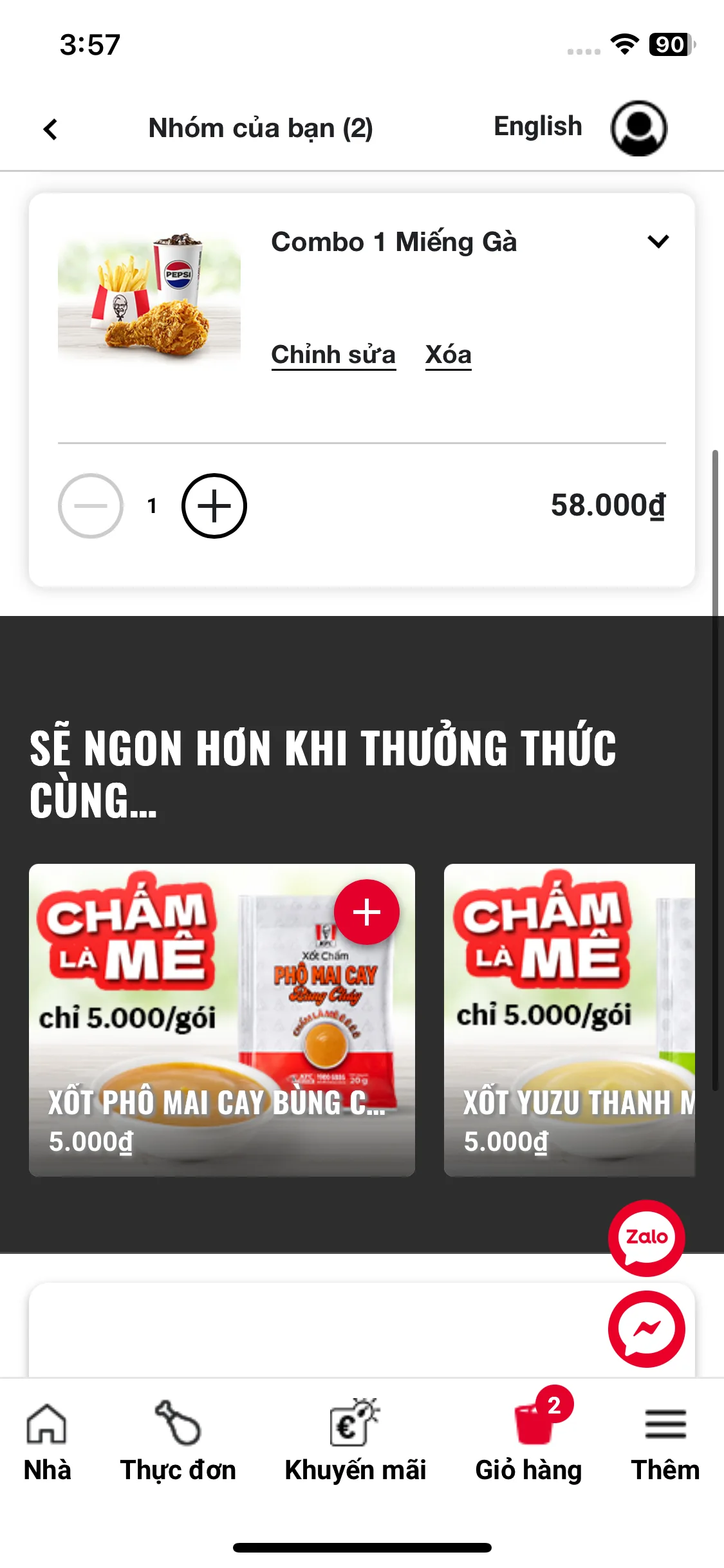This screenshot has height=1568, width=724.
Task: Tap Chỉnh sửa to edit the combo
Action: pos(333,355)
